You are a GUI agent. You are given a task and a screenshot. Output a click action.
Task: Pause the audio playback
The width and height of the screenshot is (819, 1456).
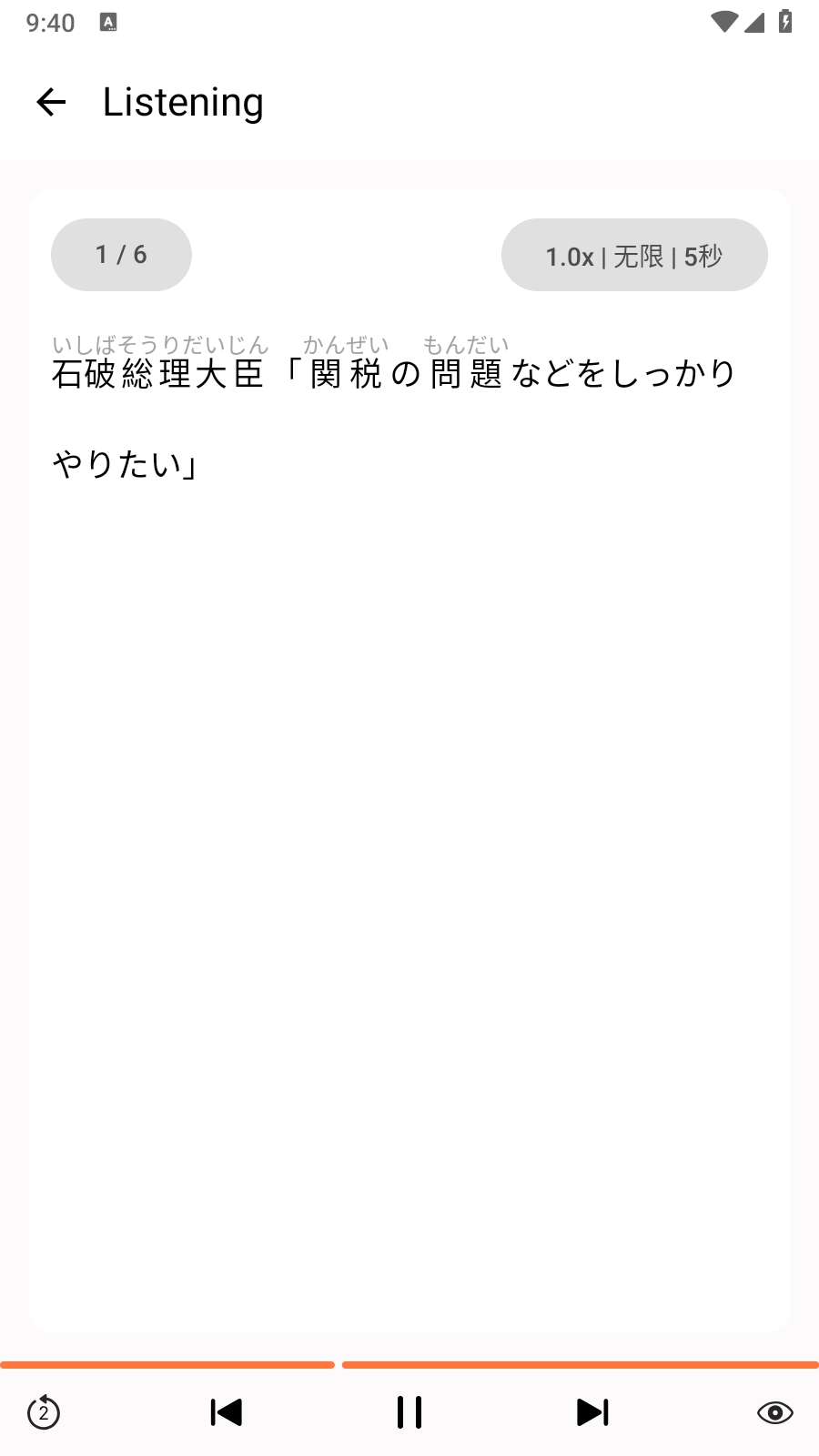pyautogui.click(x=409, y=1411)
